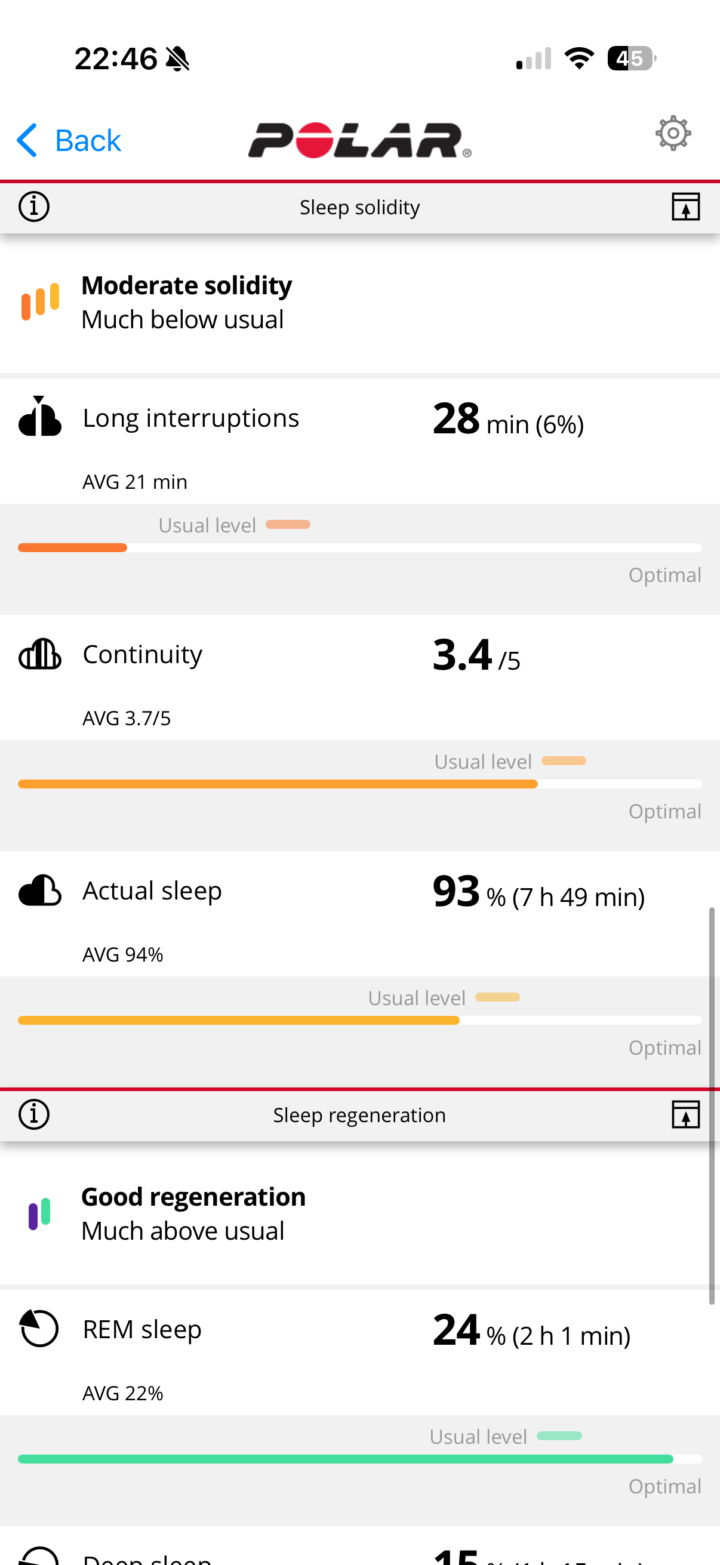Collapse the Sleep solidity section
Viewport: 720px width, 1565px height.
(x=685, y=207)
